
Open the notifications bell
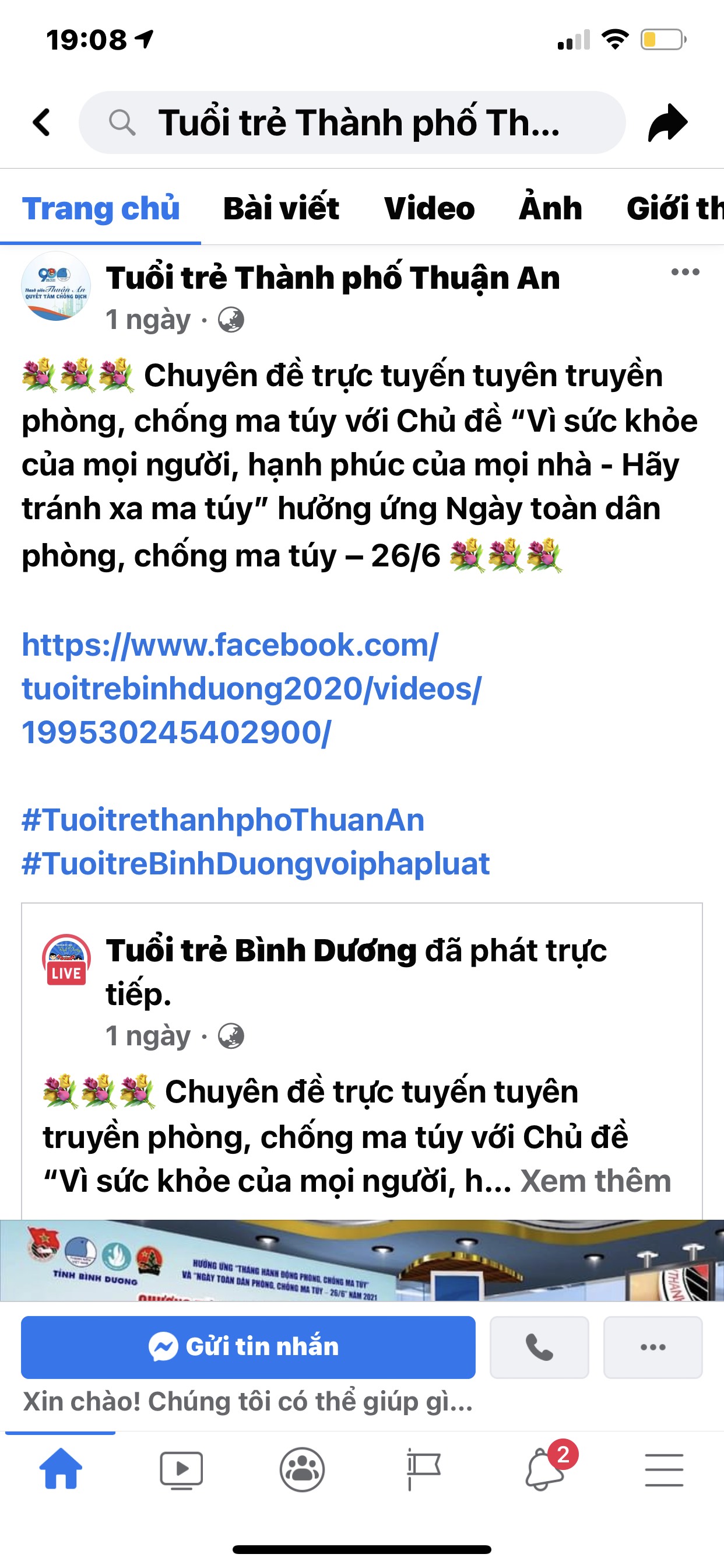[x=544, y=1469]
